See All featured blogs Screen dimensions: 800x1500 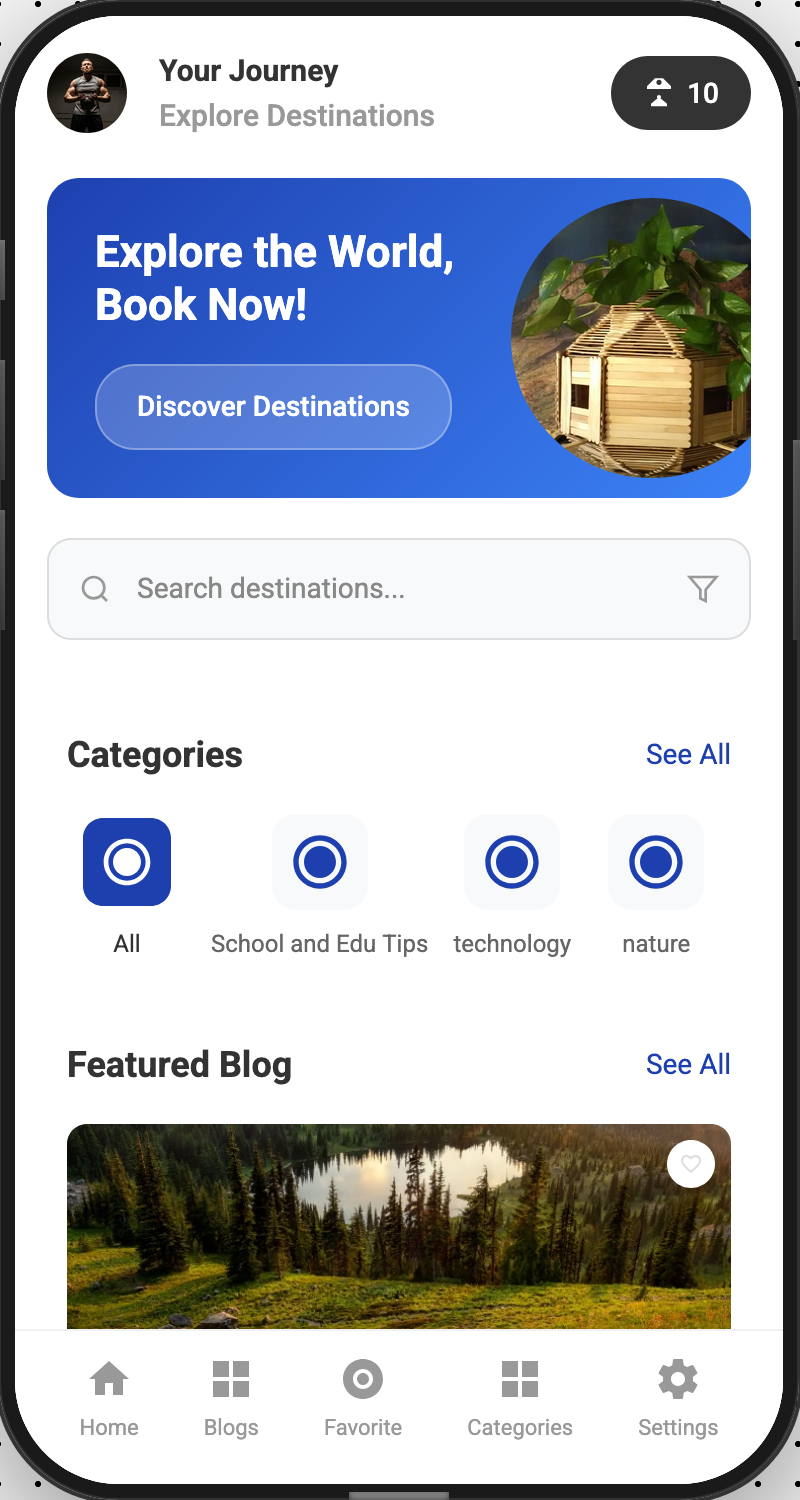pyautogui.click(x=688, y=1064)
